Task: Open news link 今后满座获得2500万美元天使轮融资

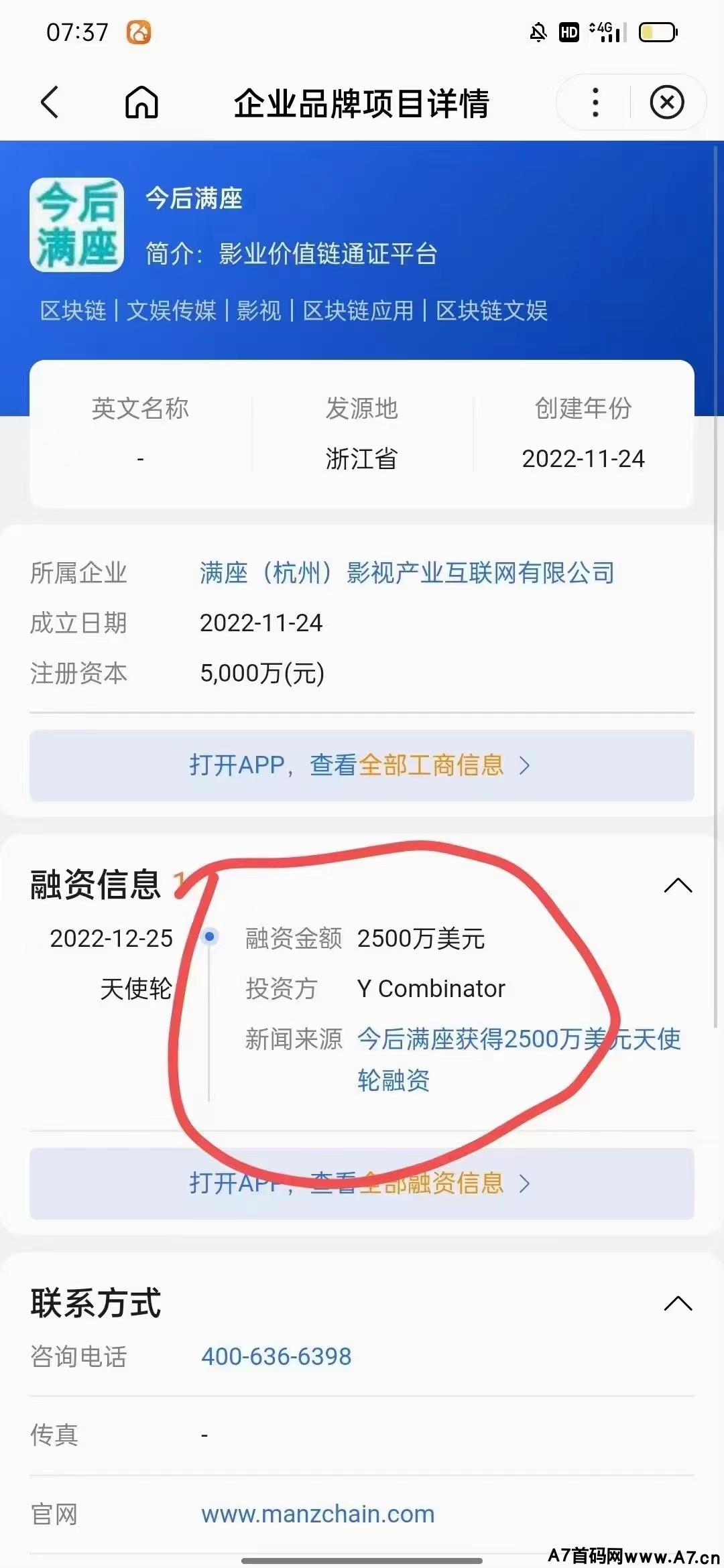Action: point(519,1059)
